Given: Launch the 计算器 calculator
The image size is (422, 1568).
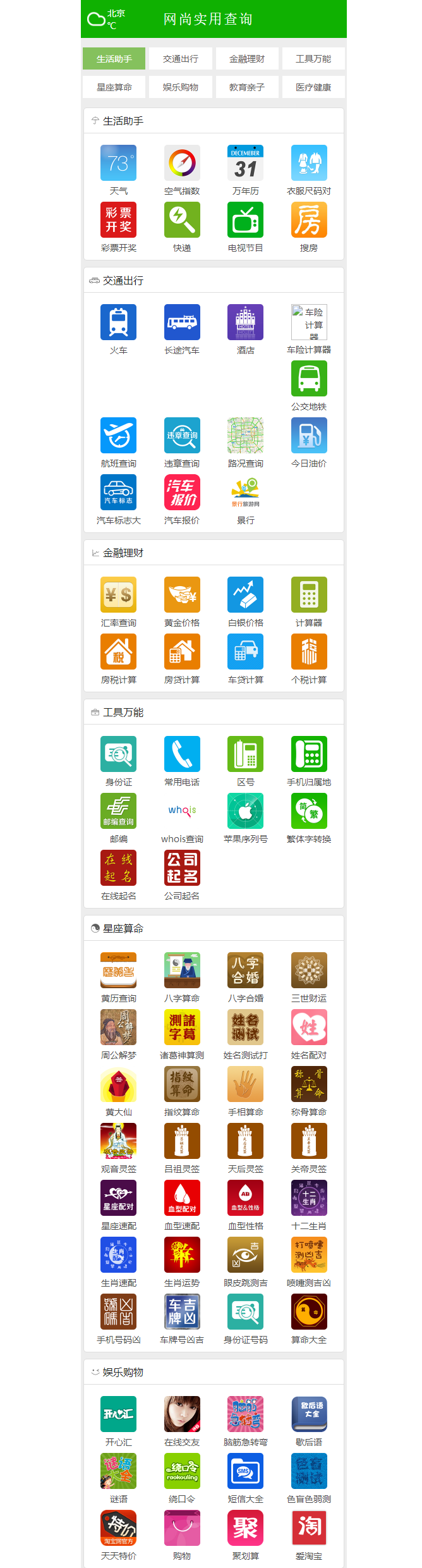Looking at the screenshot, I should [x=309, y=596].
